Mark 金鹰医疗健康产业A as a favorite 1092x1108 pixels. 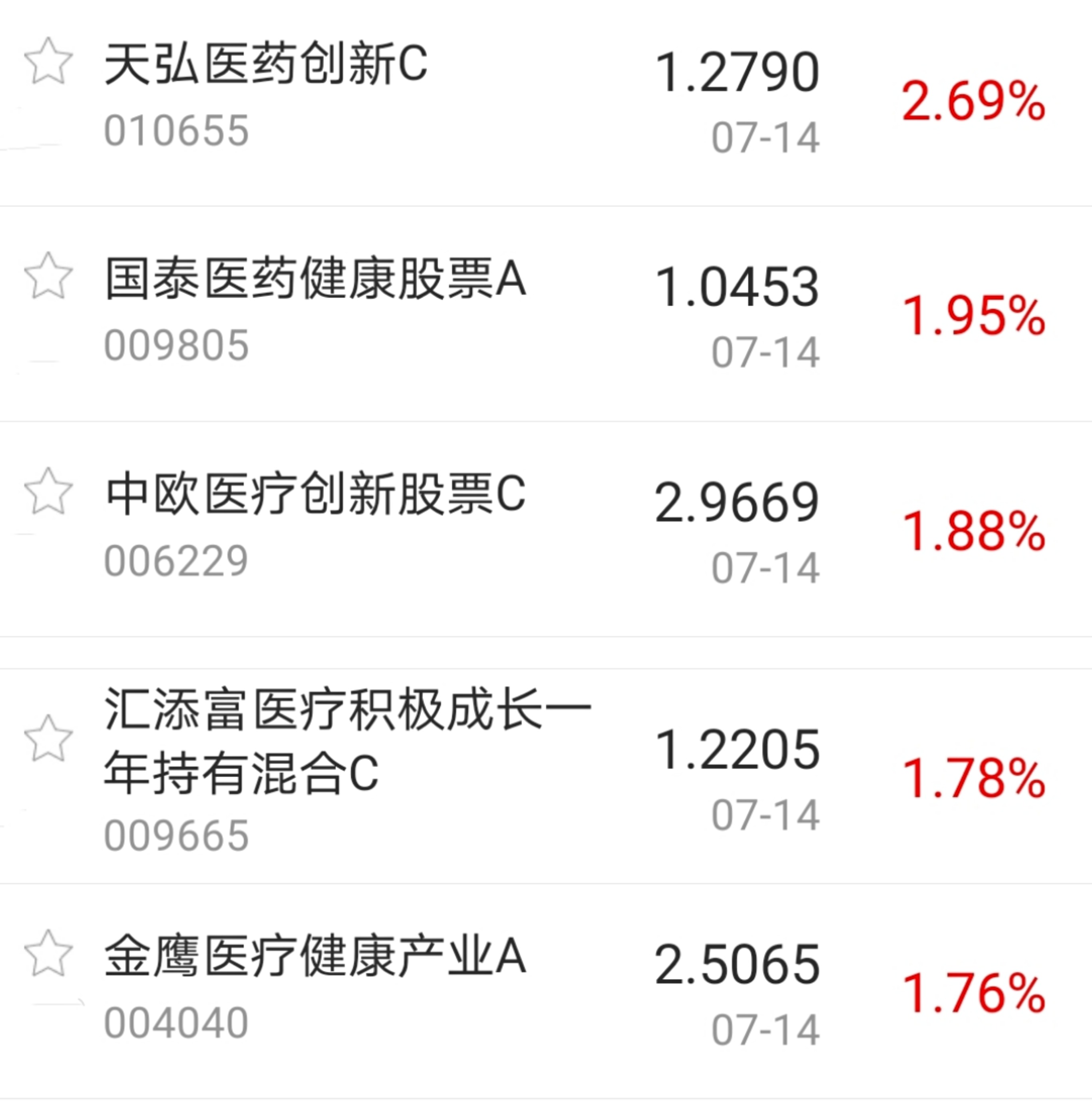tap(49, 954)
